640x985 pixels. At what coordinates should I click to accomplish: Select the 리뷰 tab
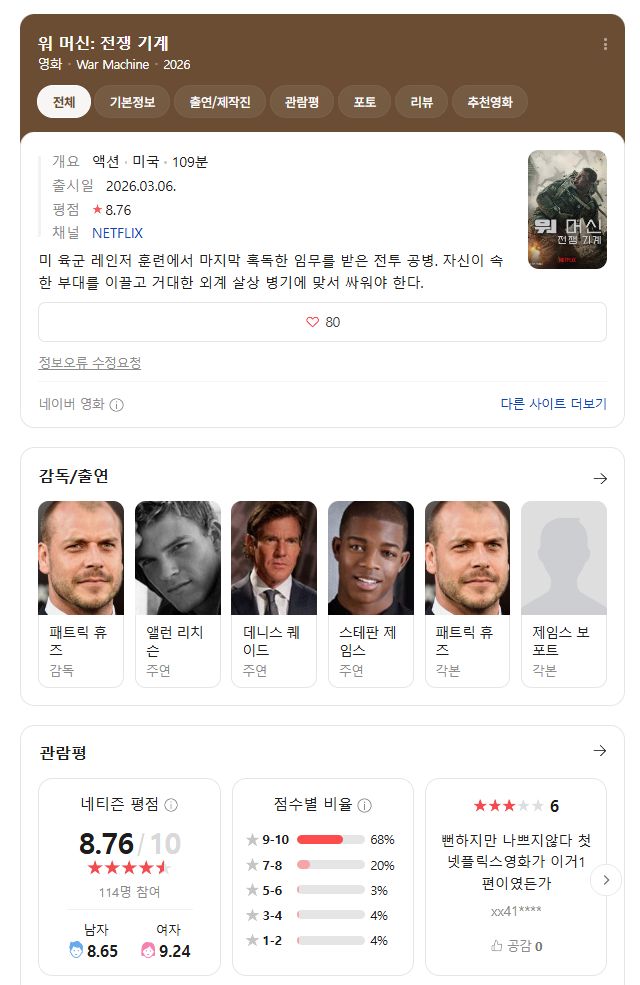pos(421,102)
